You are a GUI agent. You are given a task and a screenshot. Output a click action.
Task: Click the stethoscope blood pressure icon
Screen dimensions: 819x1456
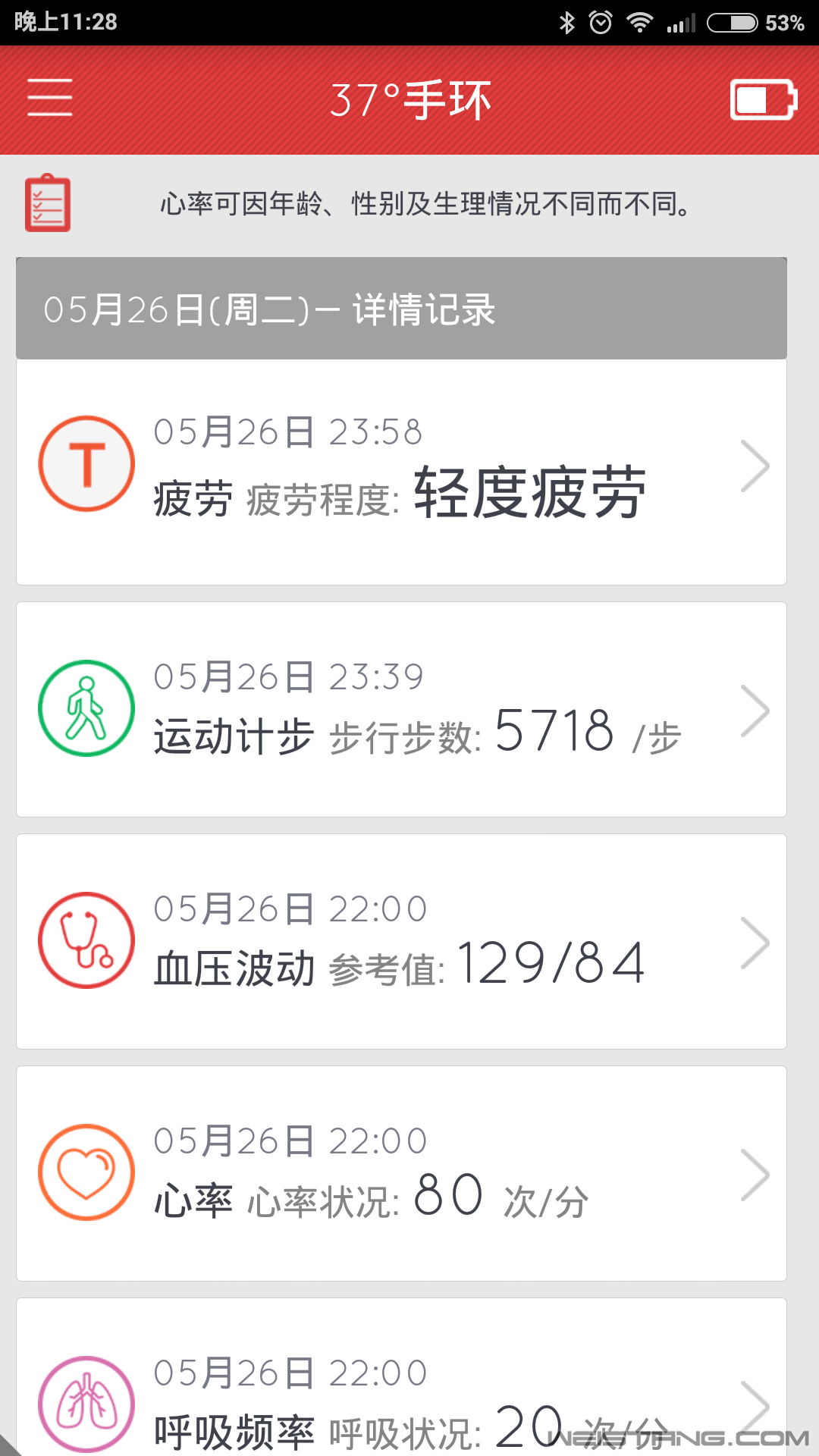[x=86, y=940]
